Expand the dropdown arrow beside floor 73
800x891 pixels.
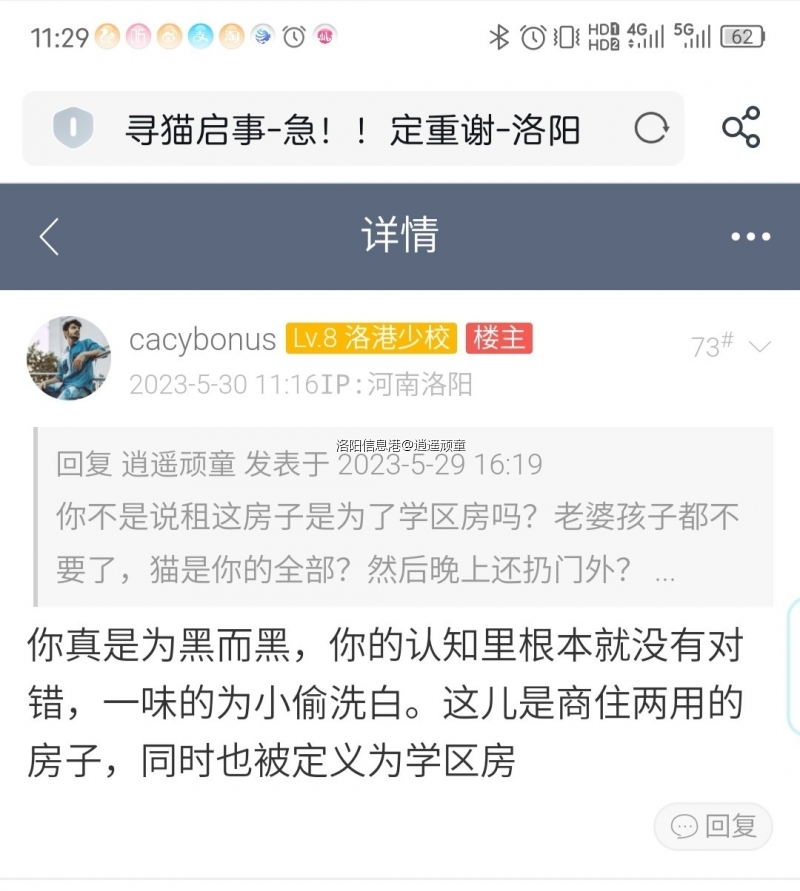760,347
